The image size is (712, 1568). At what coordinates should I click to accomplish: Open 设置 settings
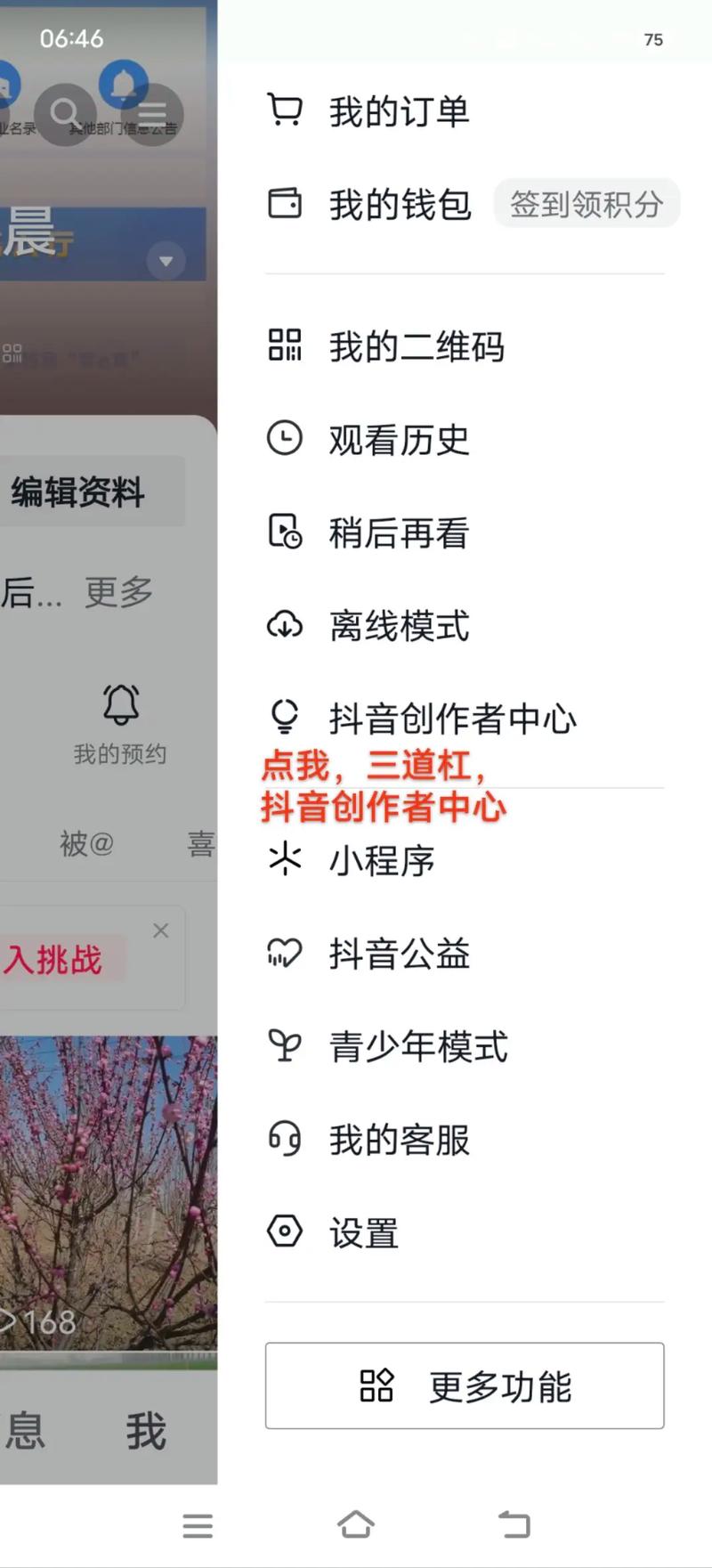(x=364, y=1233)
